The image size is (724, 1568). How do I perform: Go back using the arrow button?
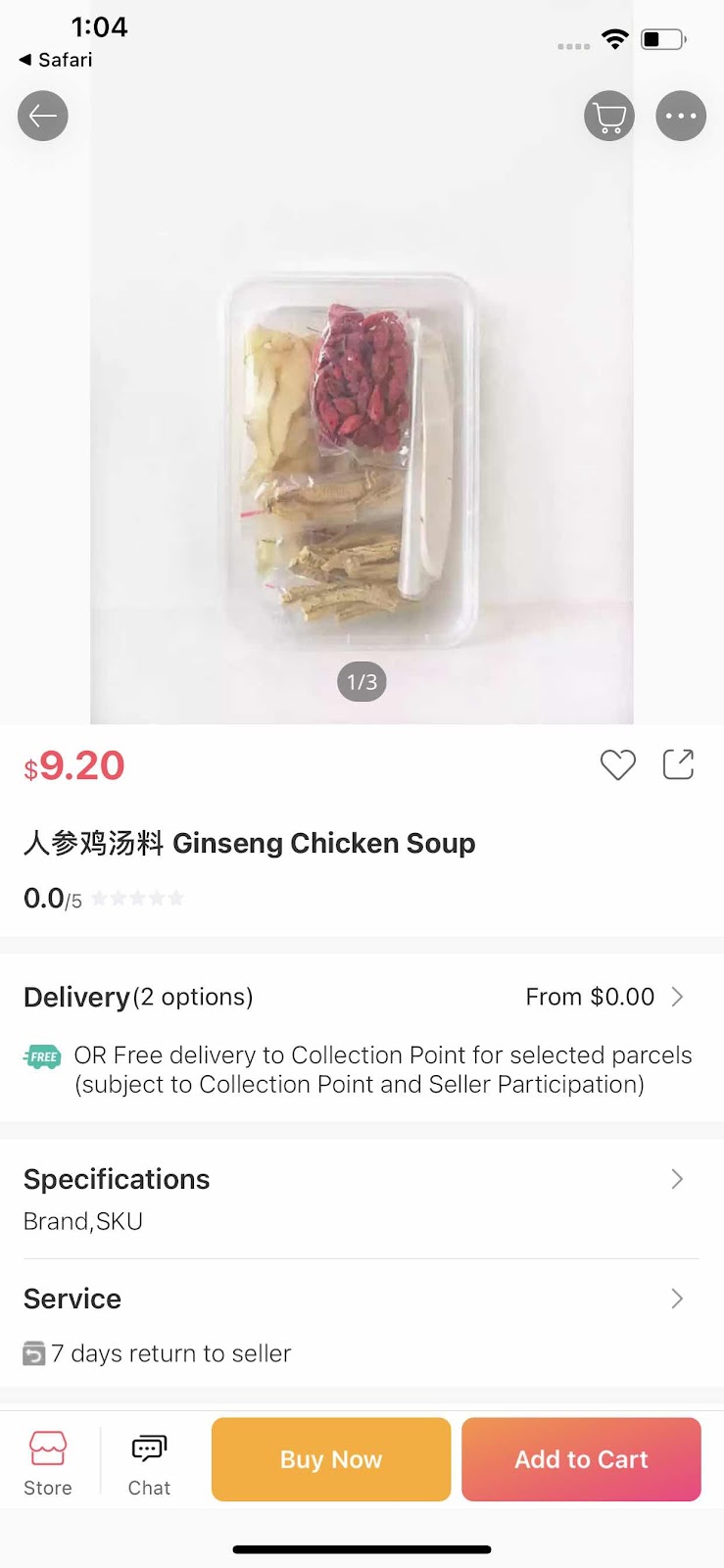coord(43,117)
